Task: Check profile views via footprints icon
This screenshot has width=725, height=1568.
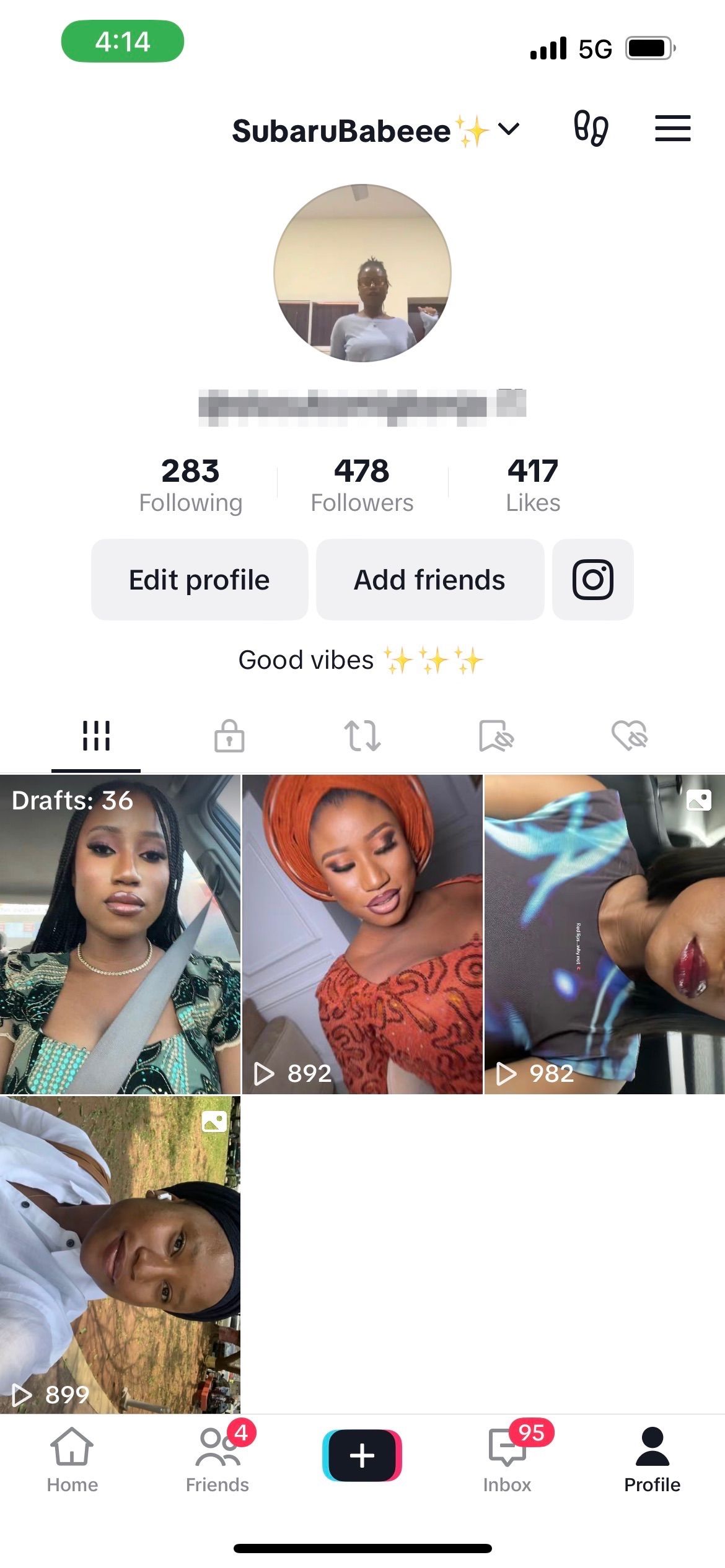Action: tap(591, 128)
